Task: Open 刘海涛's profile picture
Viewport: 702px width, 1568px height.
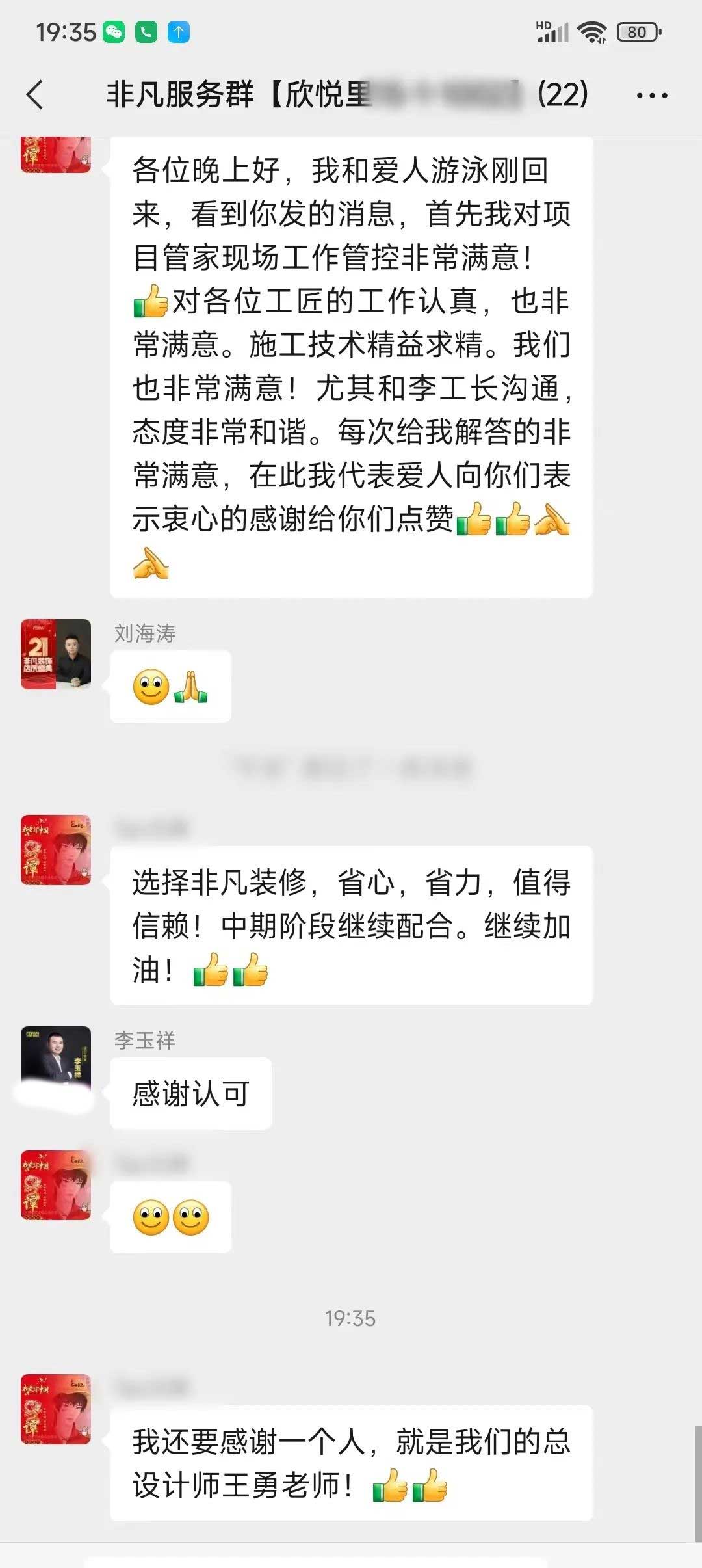Action: pos(56,654)
